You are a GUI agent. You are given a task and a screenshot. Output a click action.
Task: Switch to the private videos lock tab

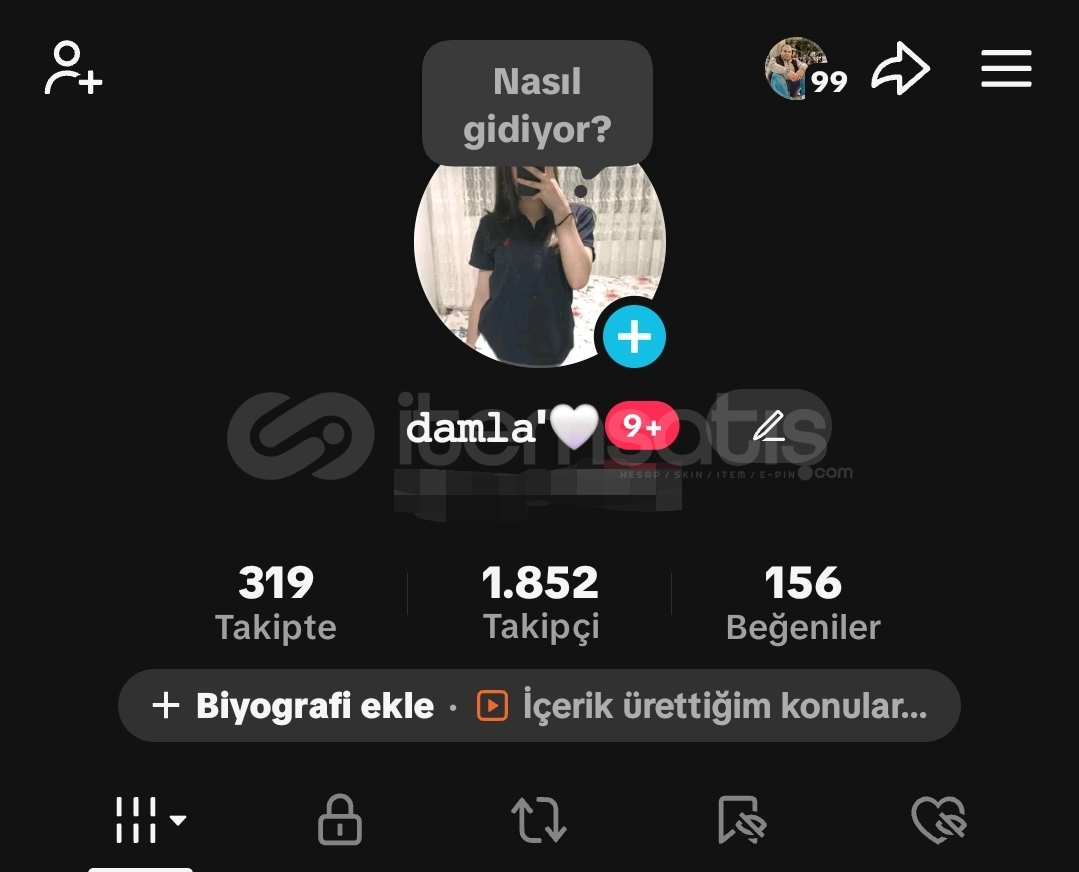point(340,820)
